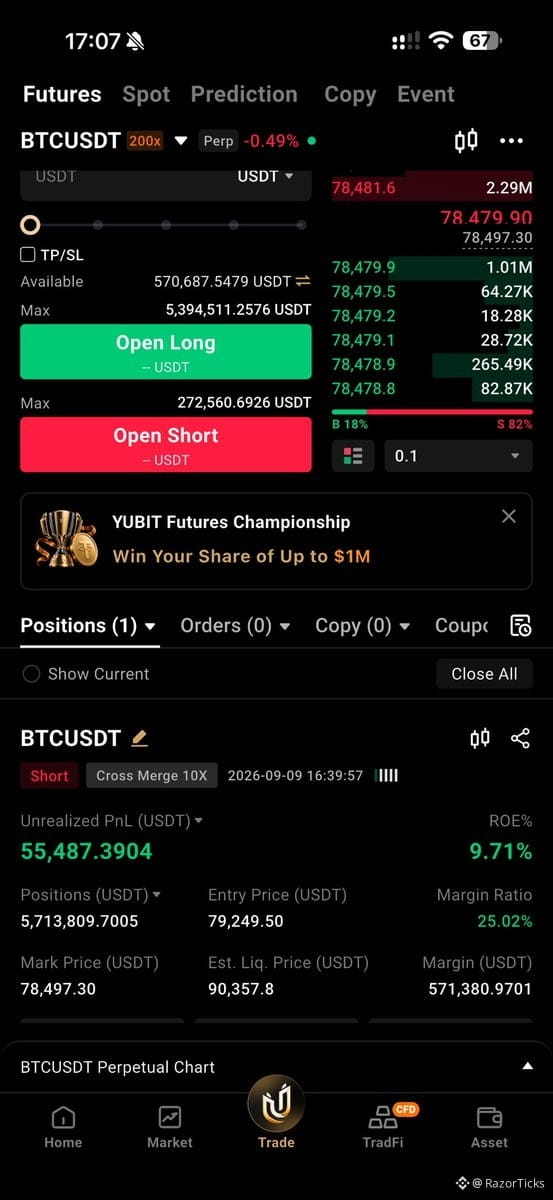Edit the BTCUSDT position with pencil icon

click(139, 739)
